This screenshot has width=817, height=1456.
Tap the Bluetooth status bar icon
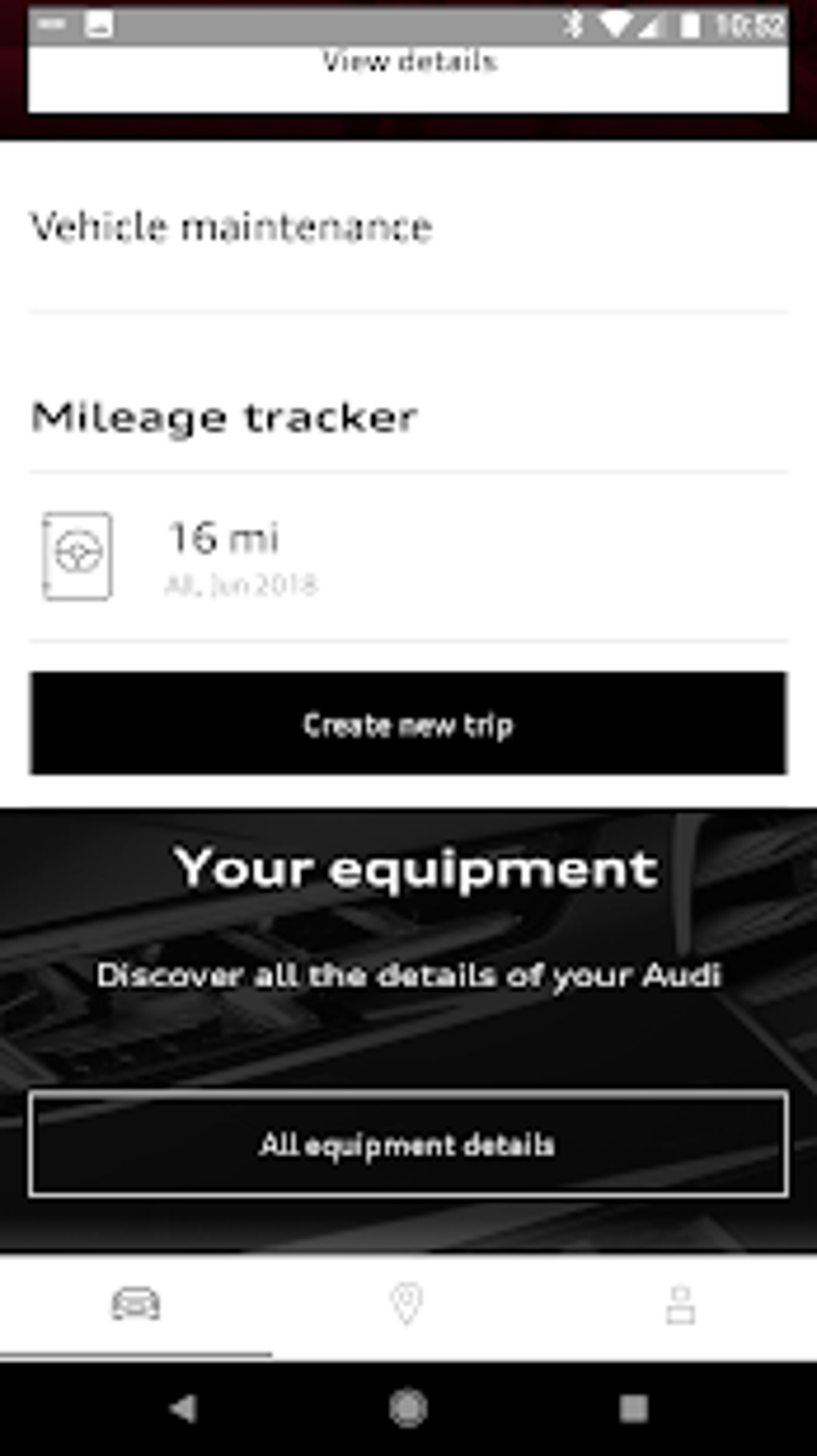coord(572,24)
